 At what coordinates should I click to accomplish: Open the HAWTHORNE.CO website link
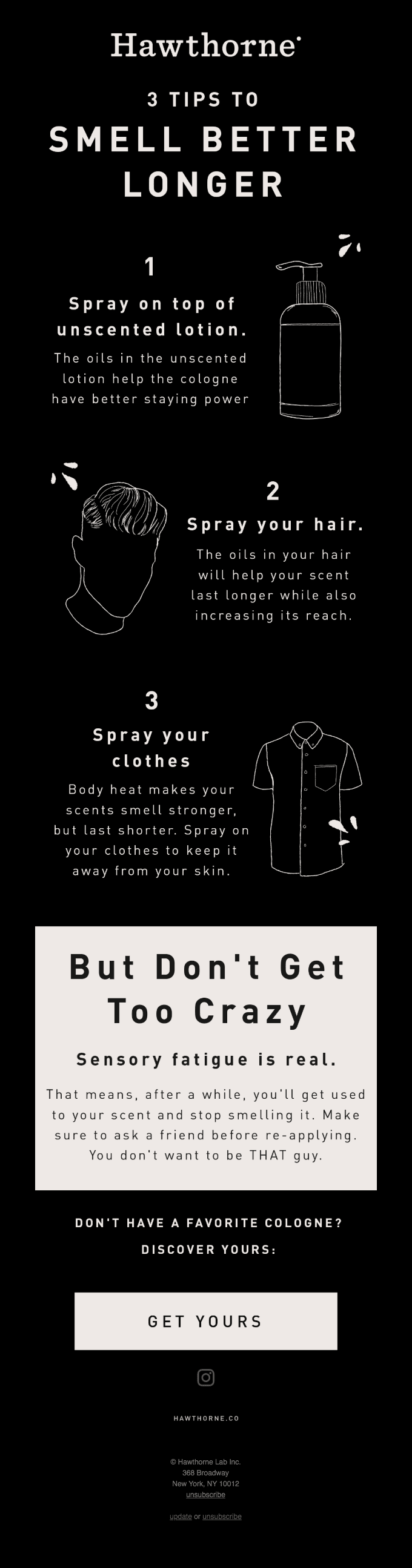tap(206, 1418)
